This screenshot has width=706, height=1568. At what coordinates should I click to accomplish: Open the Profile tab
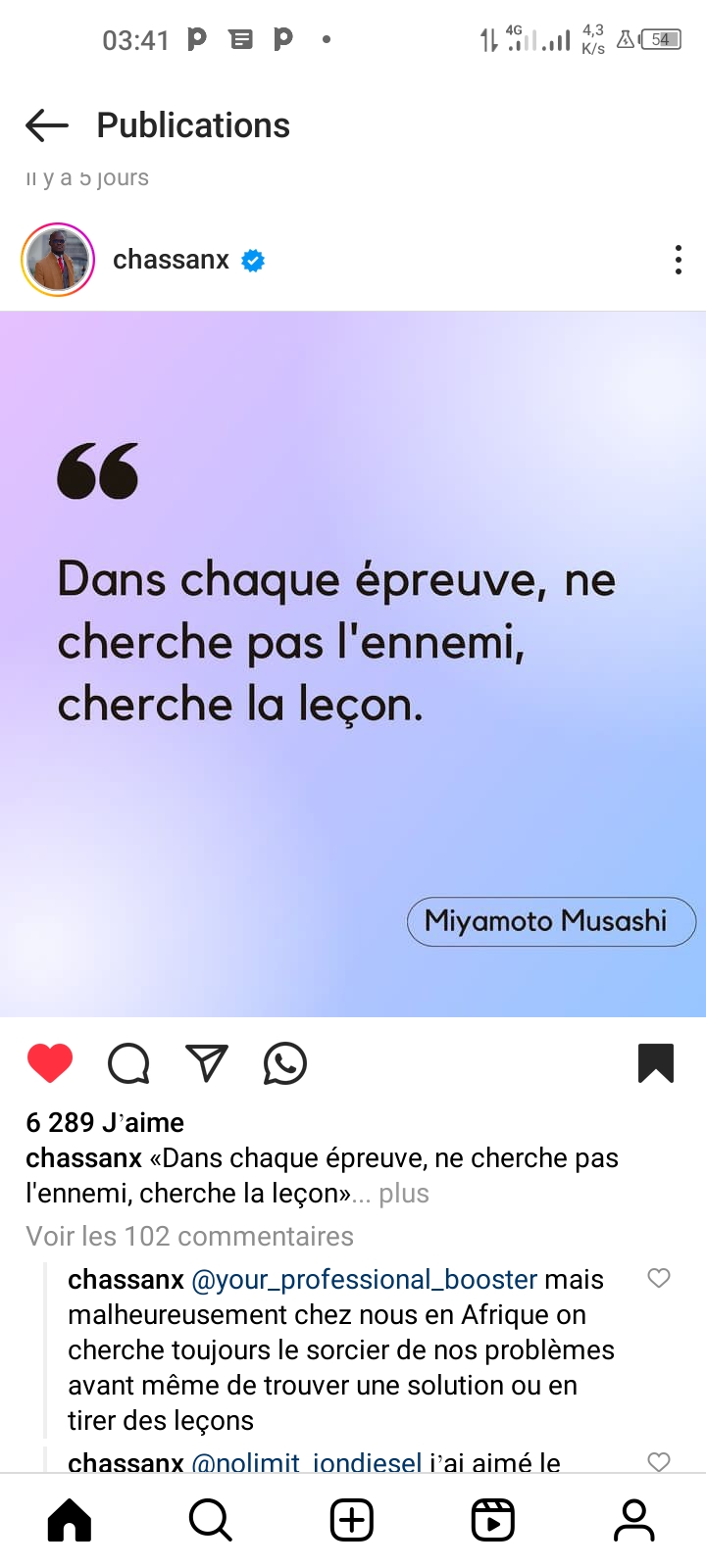(634, 1521)
